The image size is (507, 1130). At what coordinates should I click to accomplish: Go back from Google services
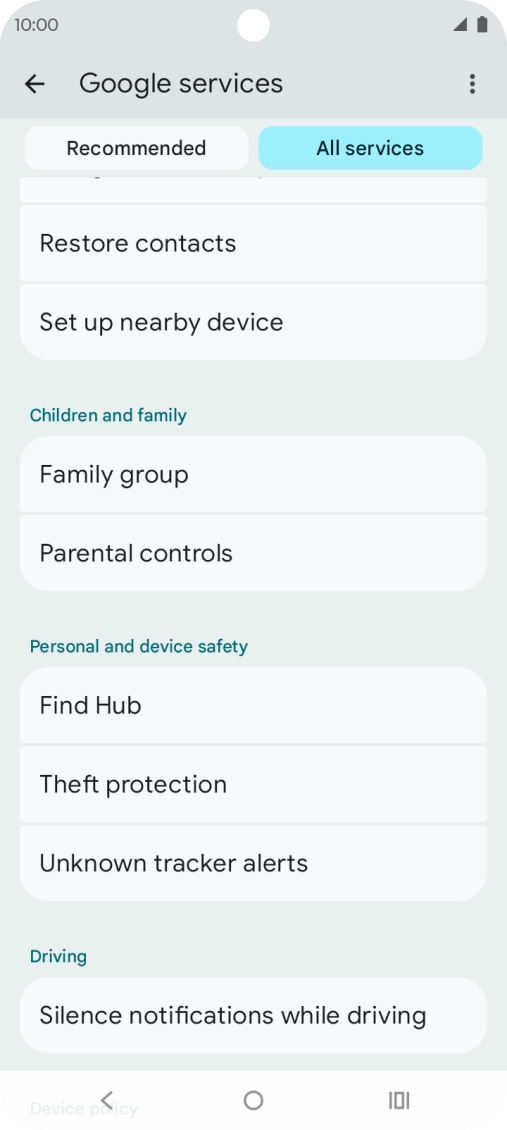point(35,84)
